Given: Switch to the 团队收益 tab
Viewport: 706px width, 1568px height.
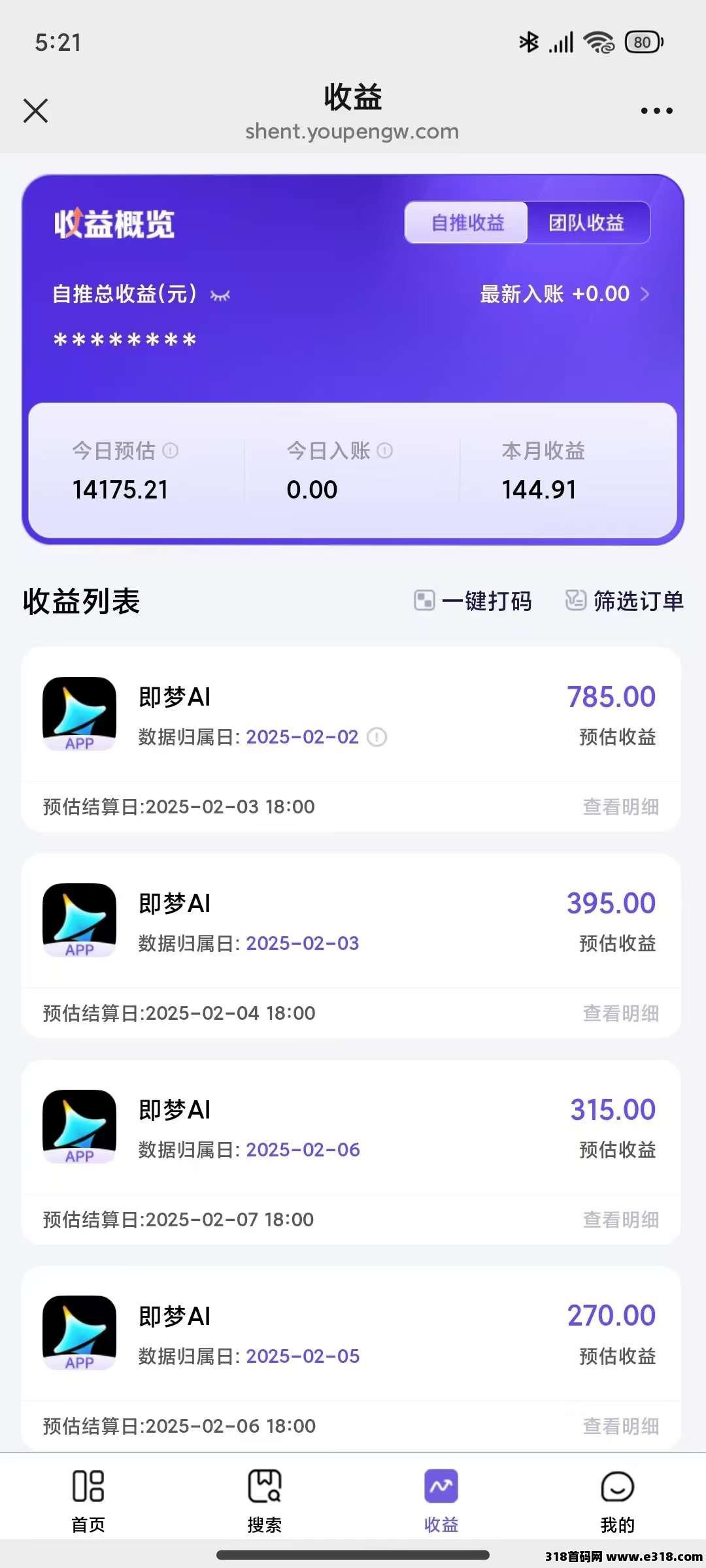Looking at the screenshot, I should (x=588, y=223).
